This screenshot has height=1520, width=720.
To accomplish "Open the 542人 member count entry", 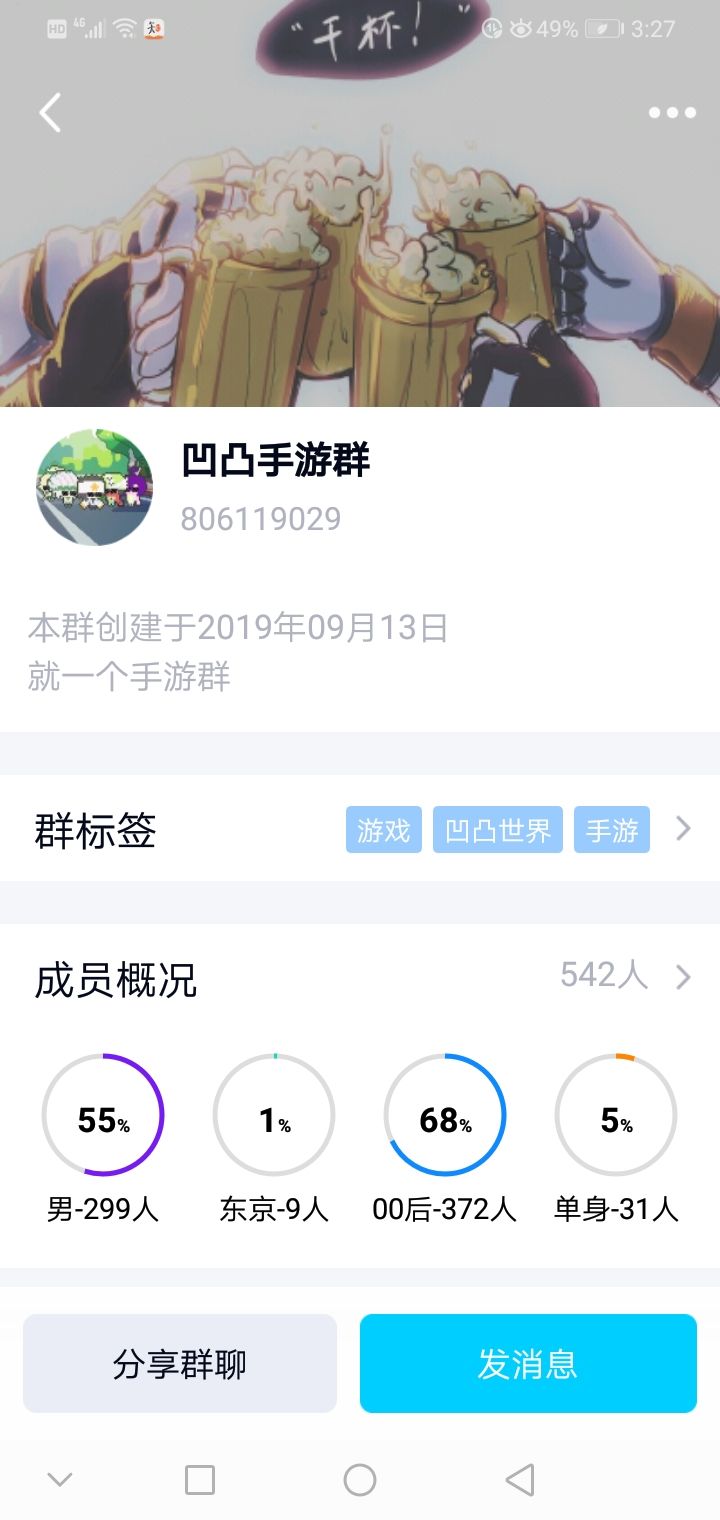I will pos(605,977).
